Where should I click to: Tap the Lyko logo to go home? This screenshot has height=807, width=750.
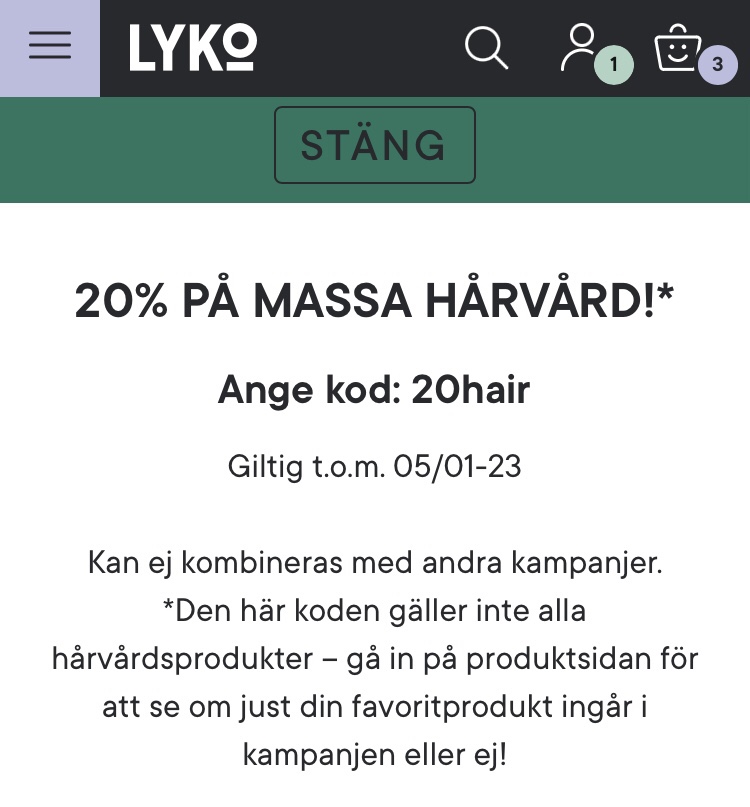(x=193, y=48)
